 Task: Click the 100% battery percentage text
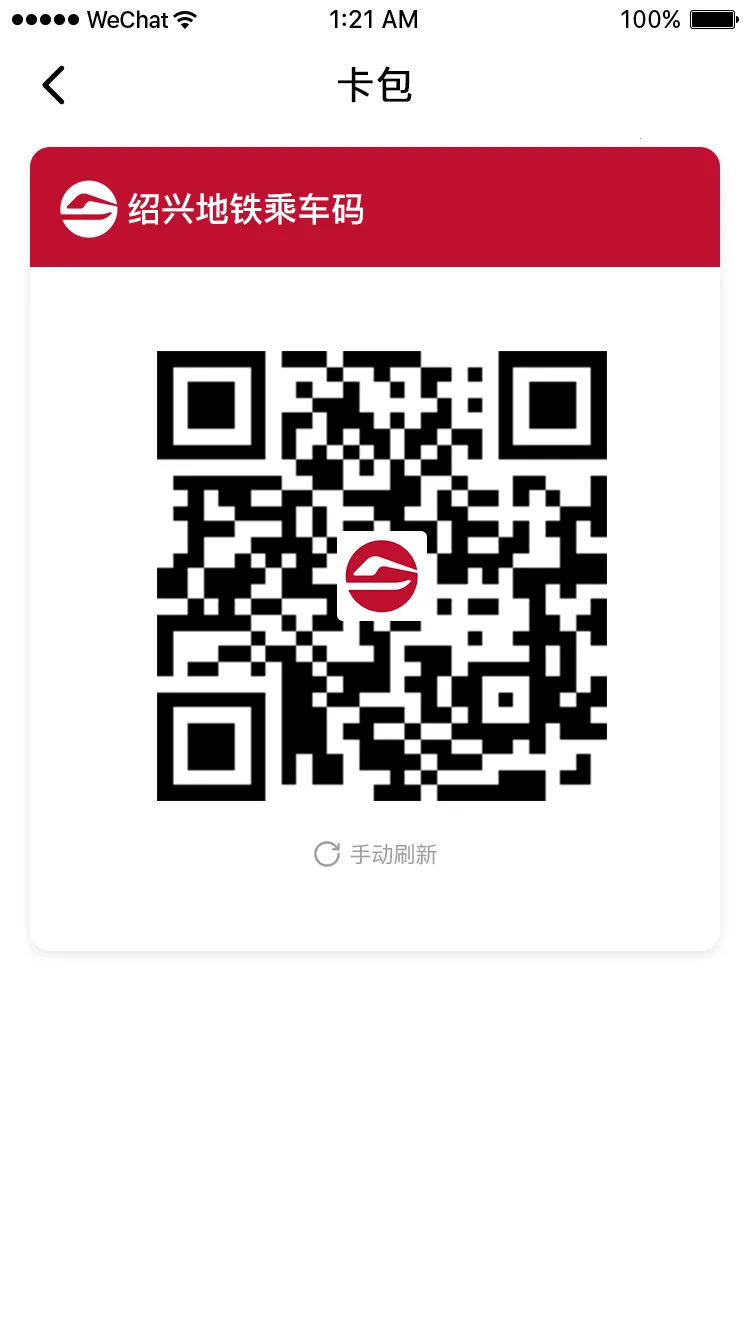pyautogui.click(x=651, y=18)
